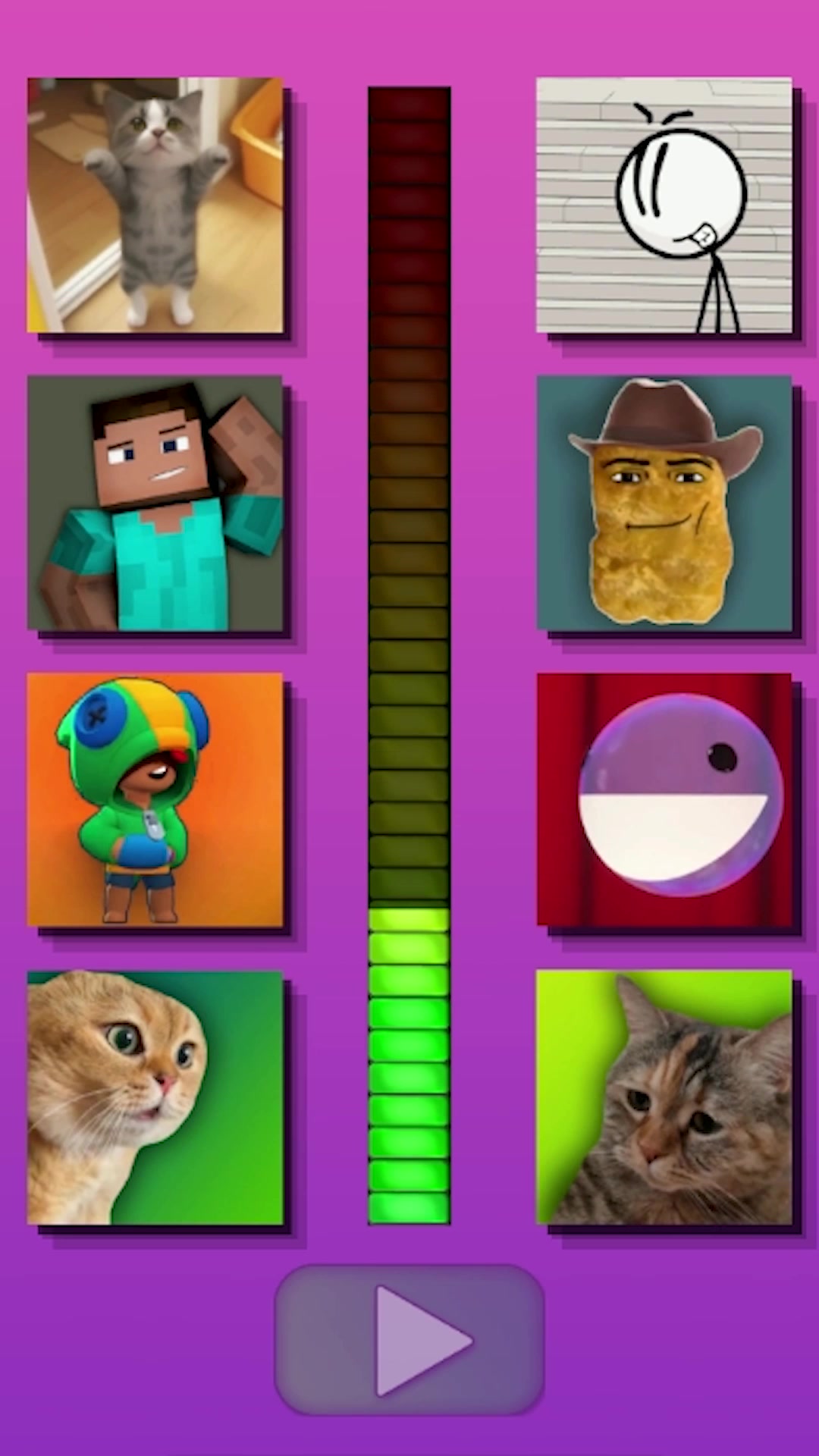Select the stickman character tile
This screenshot has height=1456, width=819.
(x=664, y=205)
